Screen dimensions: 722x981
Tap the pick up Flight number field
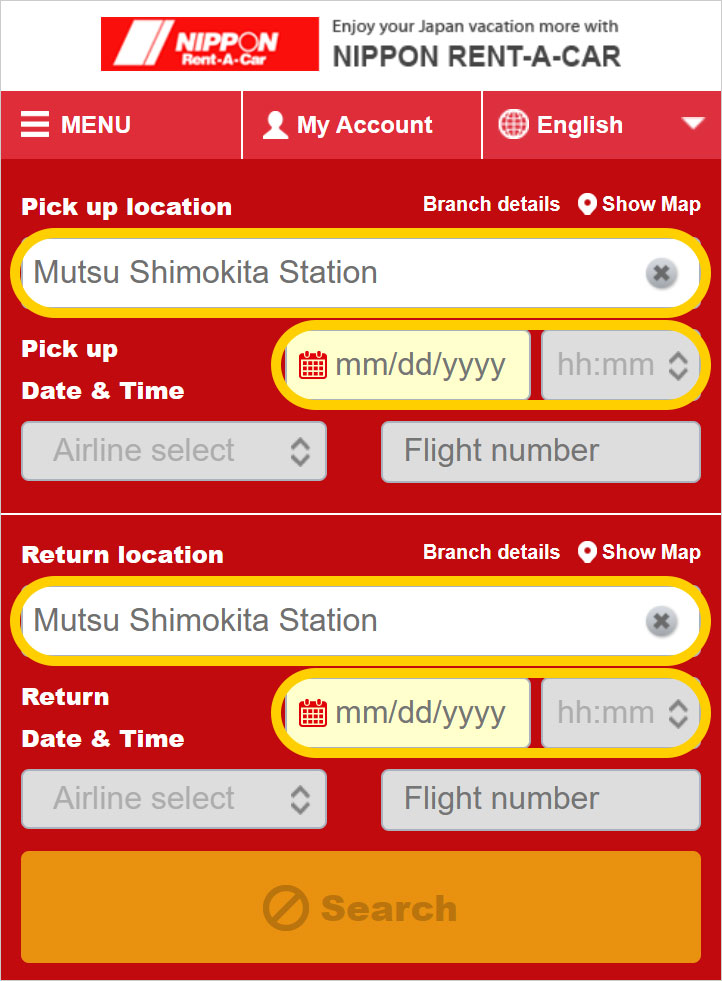540,451
